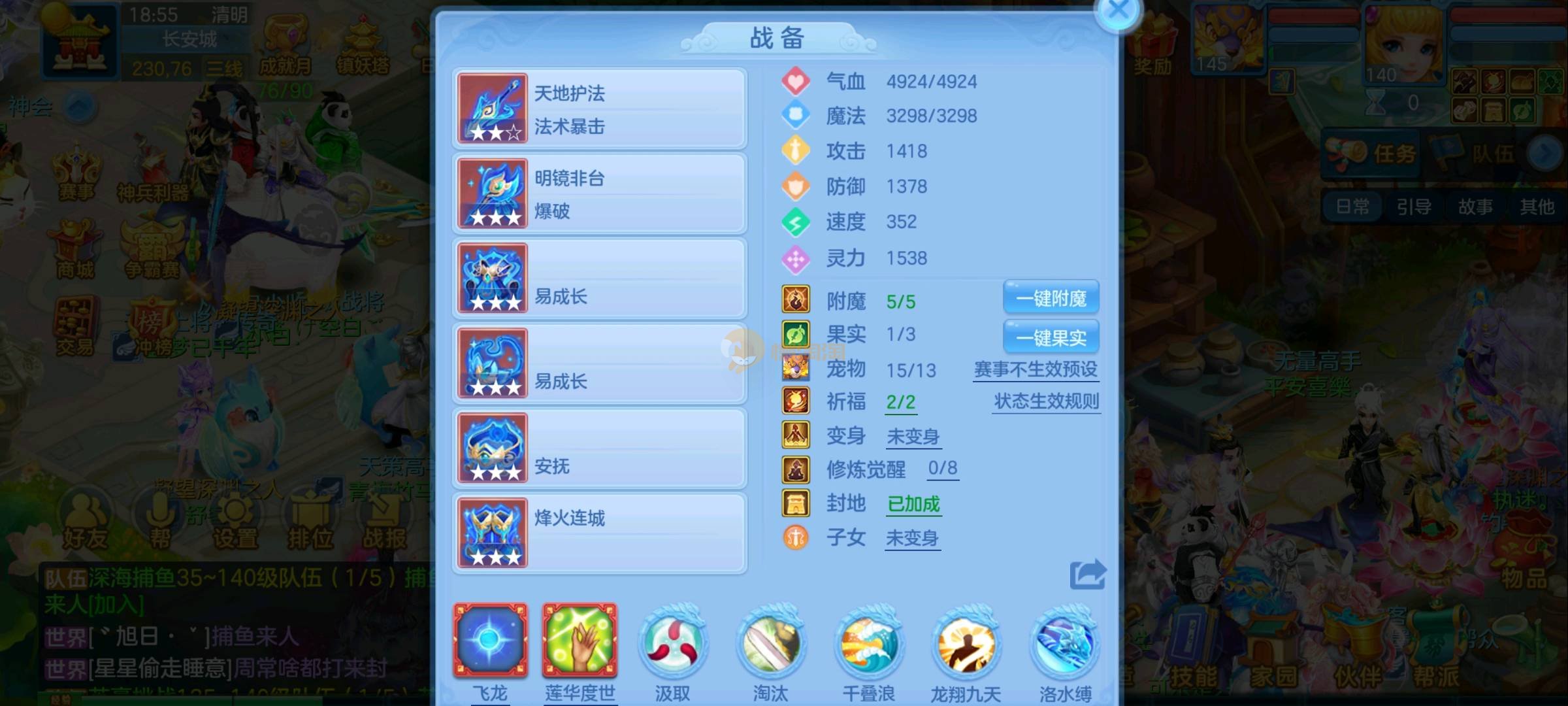Open the 变身 未变身 link
Viewport: 1568px width, 706px height.
pyautogui.click(x=913, y=436)
